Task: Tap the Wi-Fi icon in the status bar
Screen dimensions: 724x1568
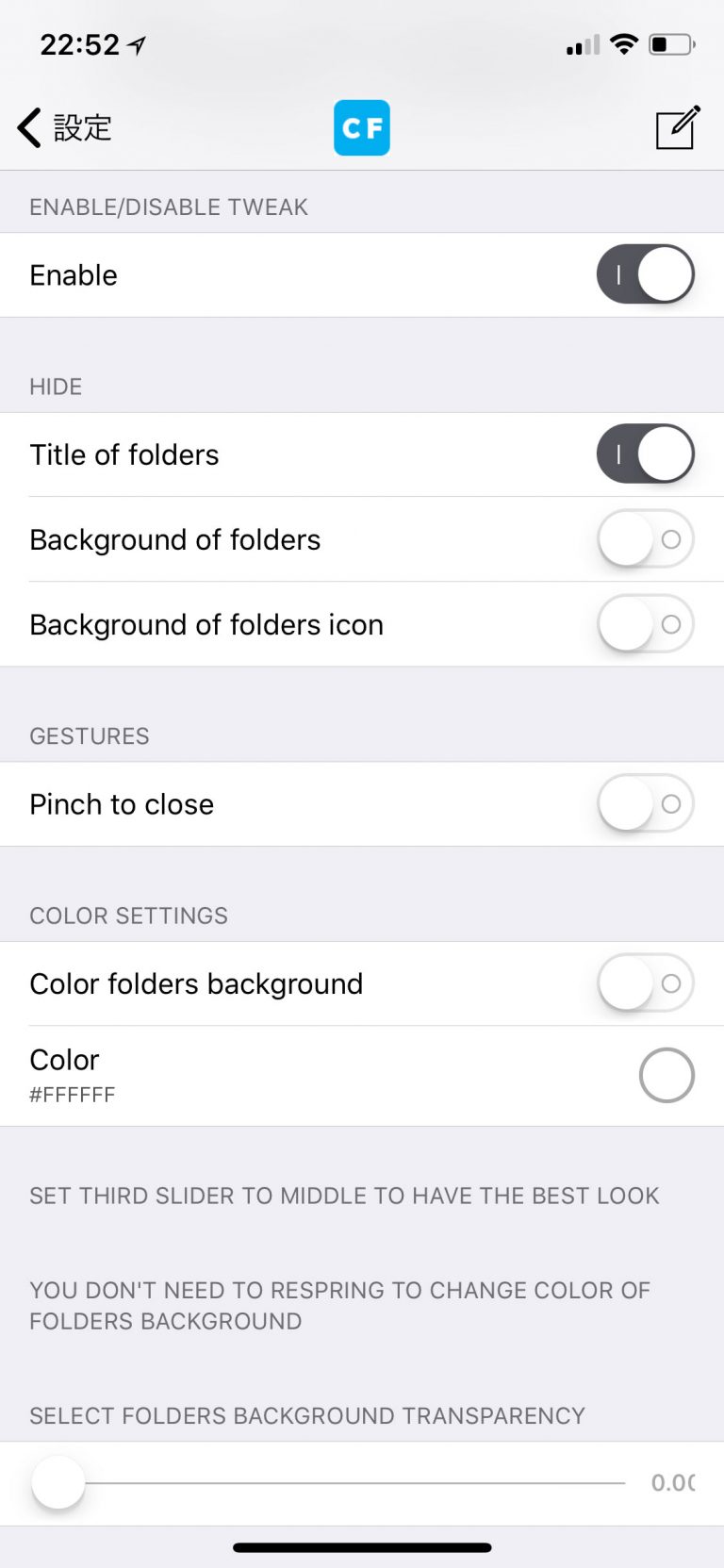Action: (x=624, y=43)
